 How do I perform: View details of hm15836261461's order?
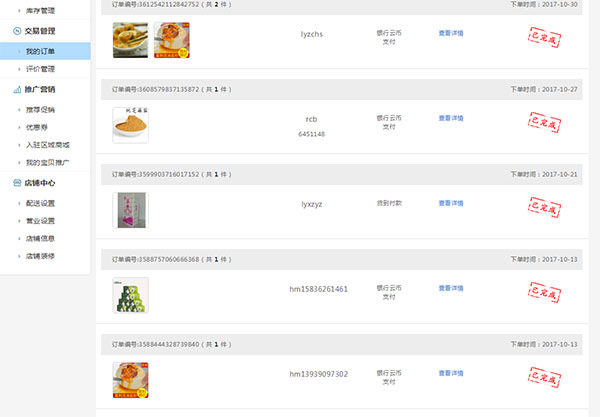click(x=450, y=288)
